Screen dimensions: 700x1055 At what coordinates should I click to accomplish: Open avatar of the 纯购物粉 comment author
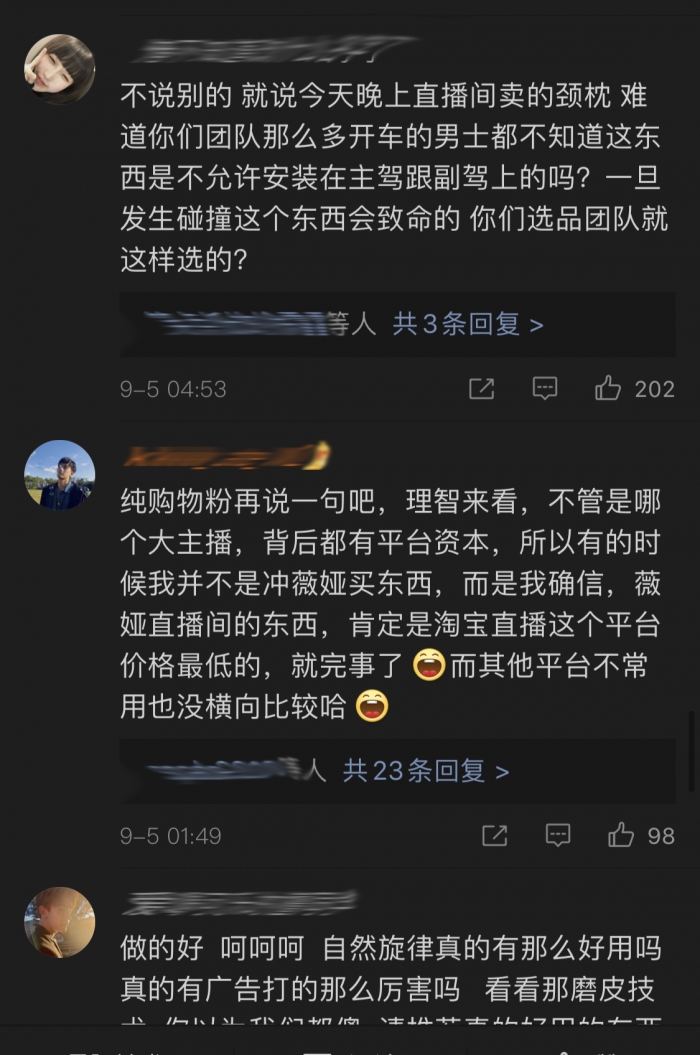tap(59, 475)
